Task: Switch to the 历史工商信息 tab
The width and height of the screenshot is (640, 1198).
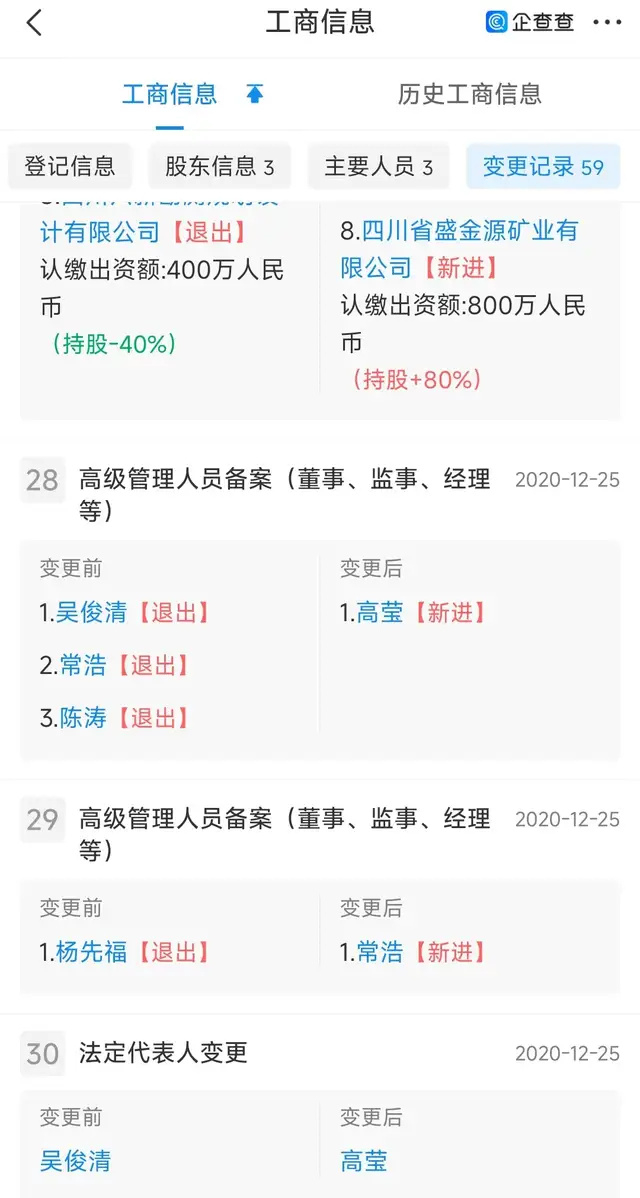Action: pos(469,94)
